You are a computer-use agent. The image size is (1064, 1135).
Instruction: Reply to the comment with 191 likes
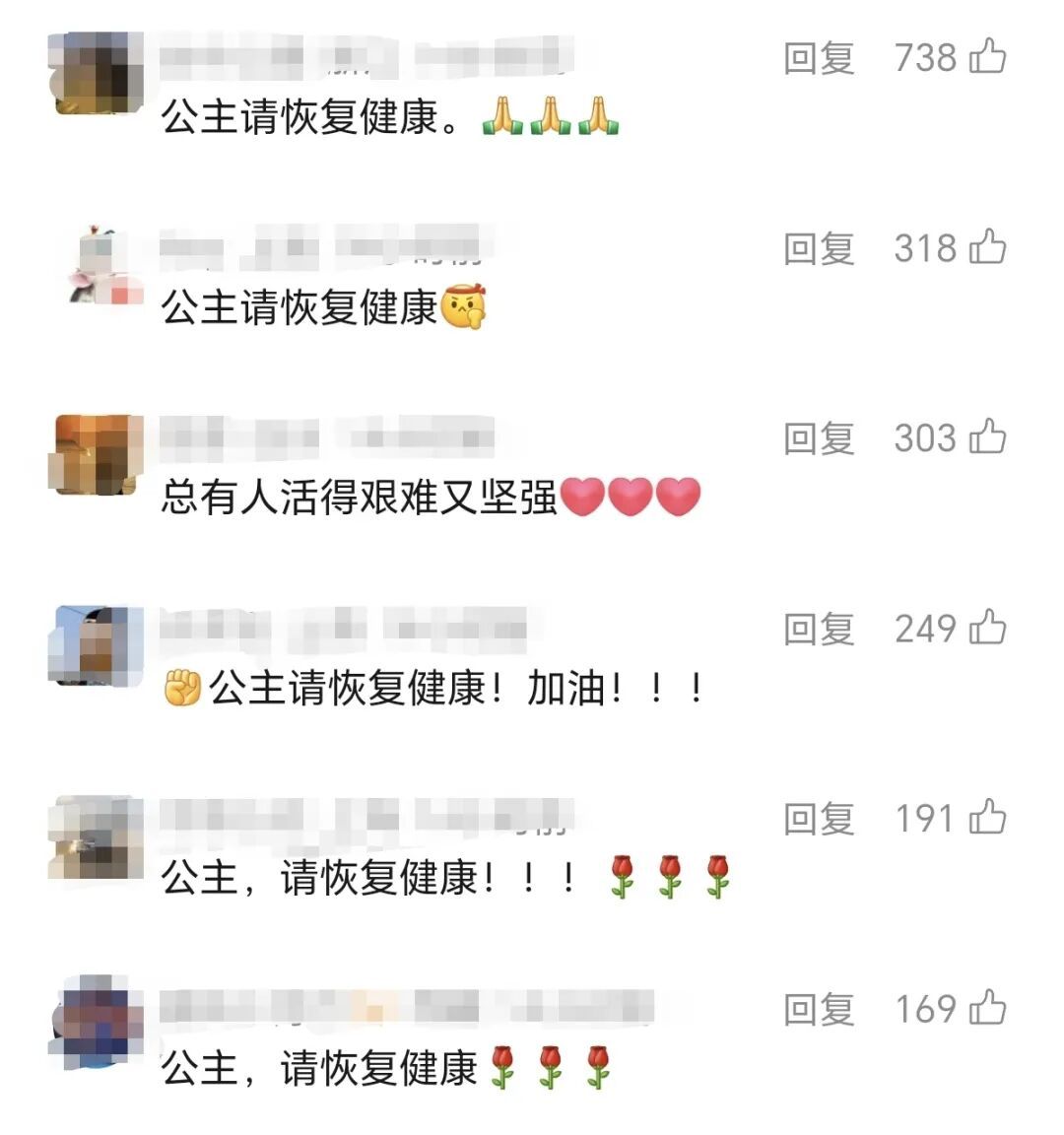(x=819, y=819)
